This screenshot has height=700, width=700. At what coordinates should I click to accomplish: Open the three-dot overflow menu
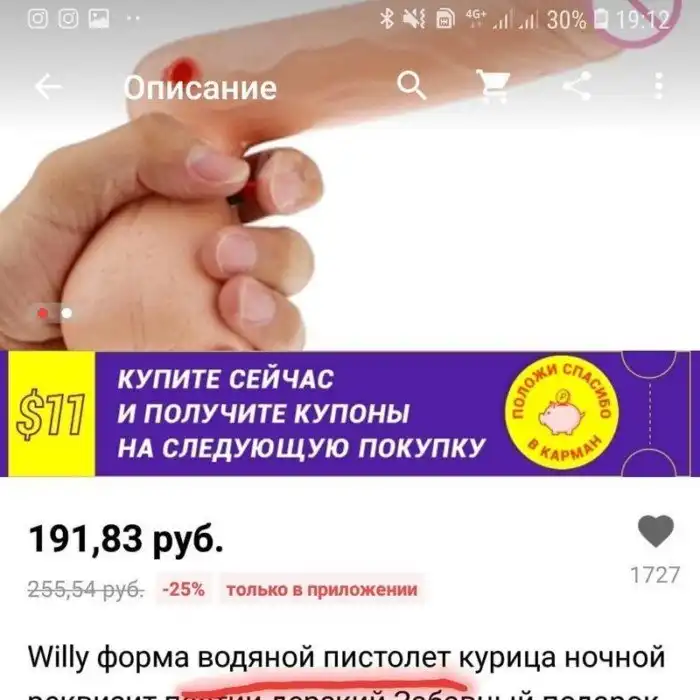coord(658,87)
